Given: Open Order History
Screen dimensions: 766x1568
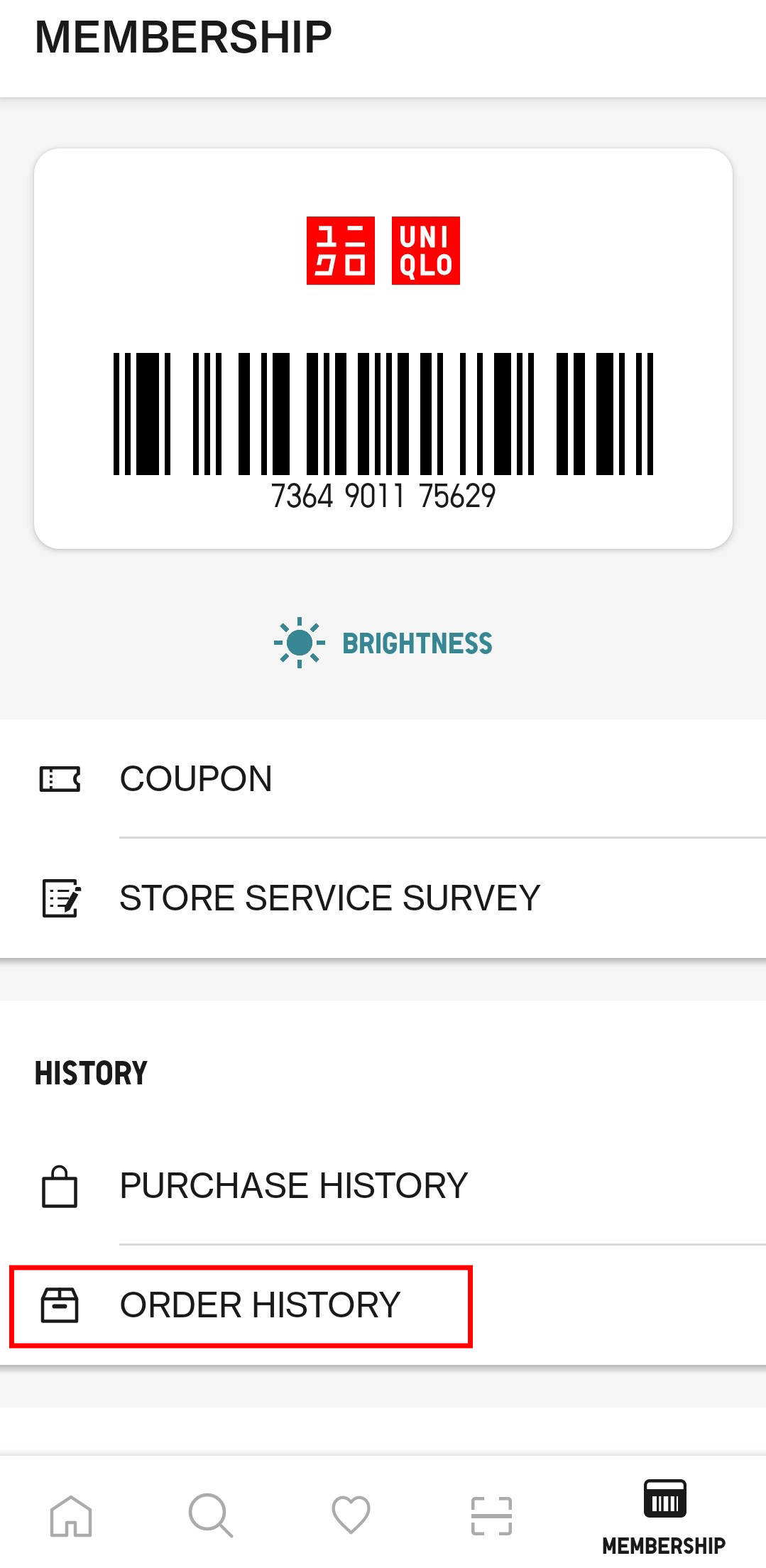Looking at the screenshot, I should [260, 1305].
